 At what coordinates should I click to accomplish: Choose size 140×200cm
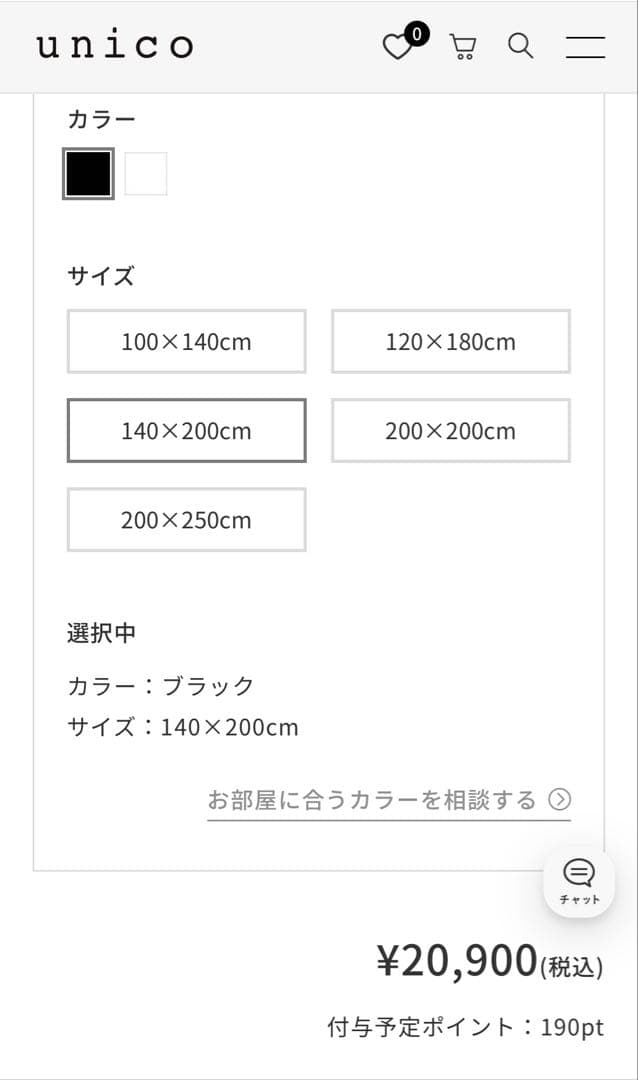click(186, 431)
